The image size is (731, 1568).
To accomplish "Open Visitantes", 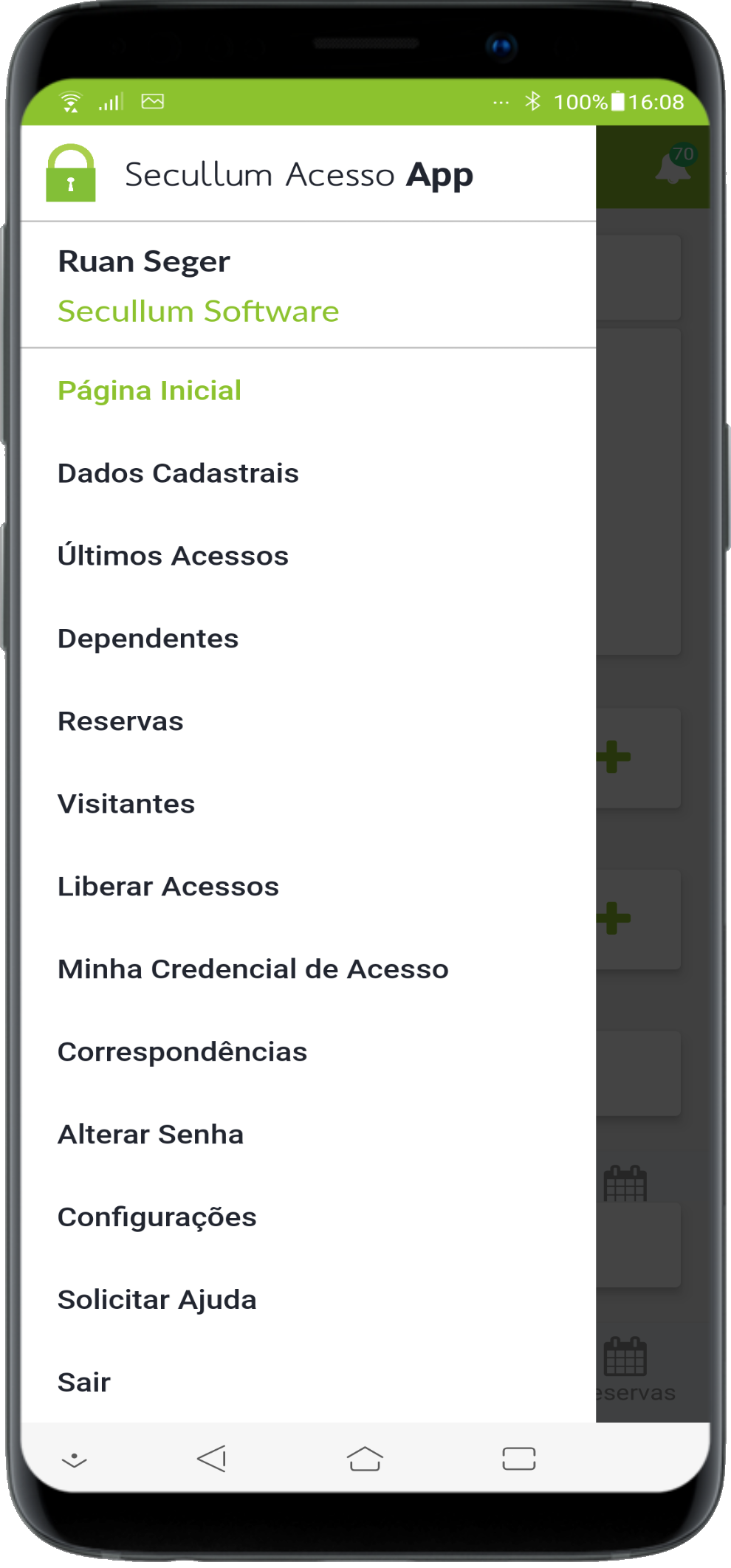I will click(x=126, y=804).
